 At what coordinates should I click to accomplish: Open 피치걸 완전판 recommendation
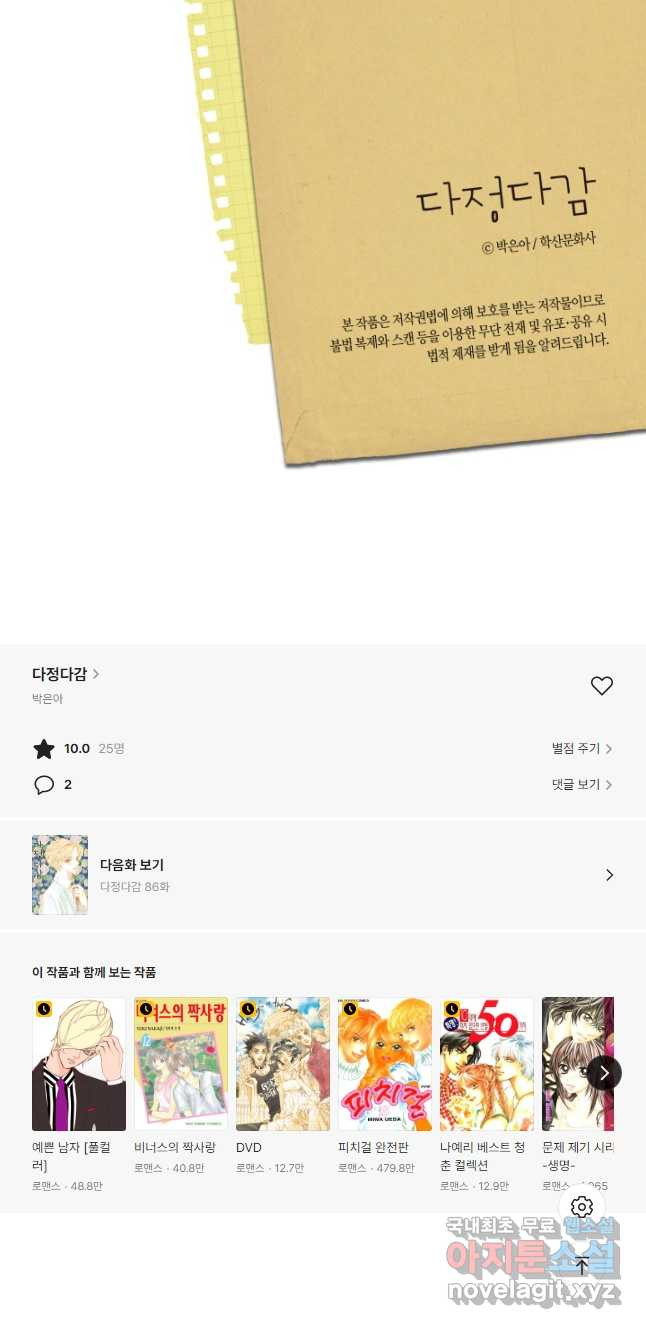(385, 1064)
